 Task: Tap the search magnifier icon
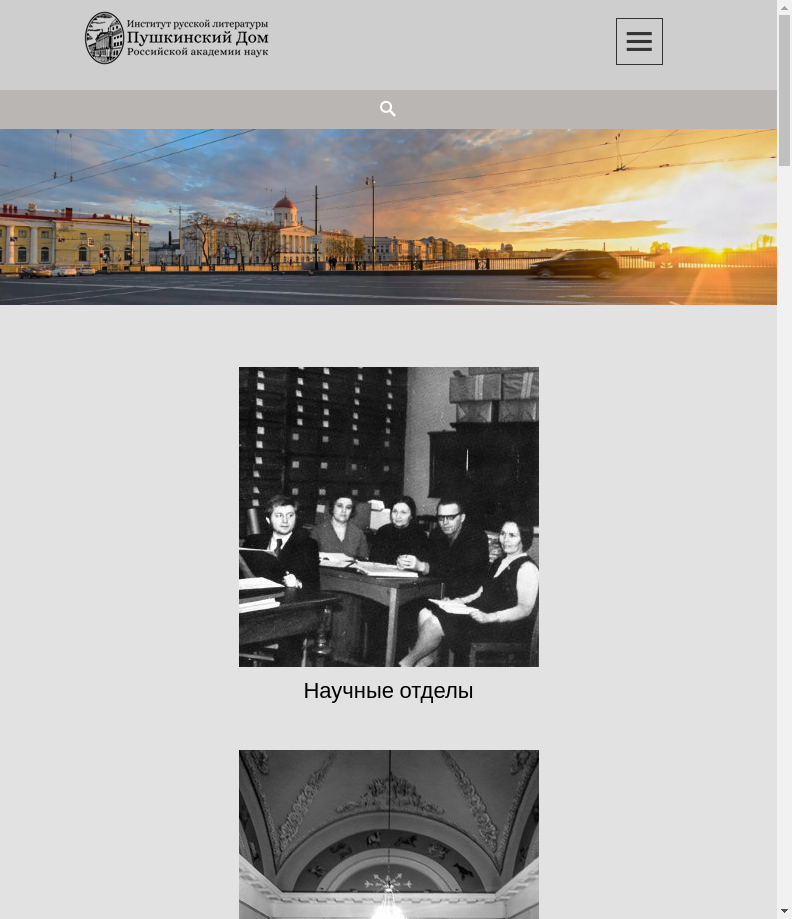coord(388,109)
